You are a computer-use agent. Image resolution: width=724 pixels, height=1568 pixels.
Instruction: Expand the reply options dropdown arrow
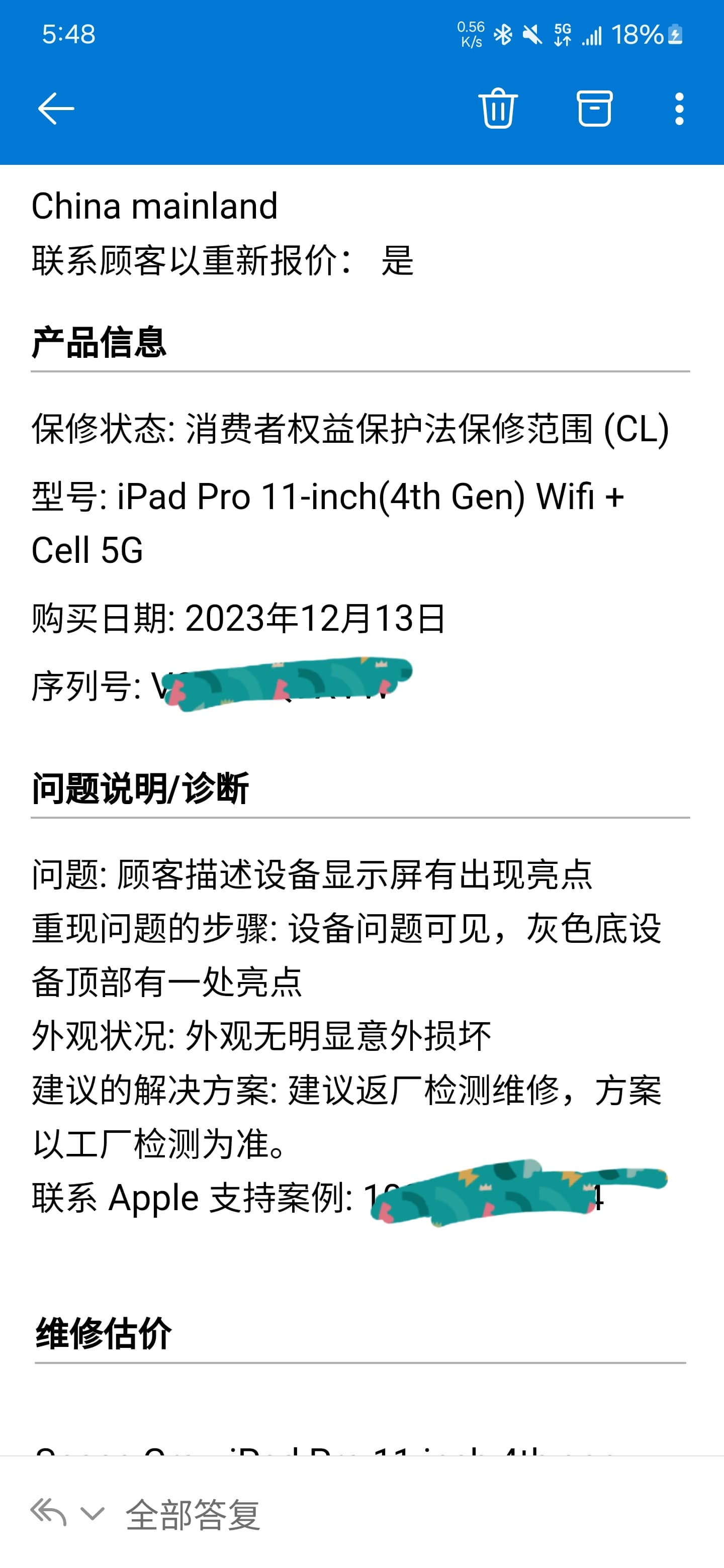coord(92,1513)
